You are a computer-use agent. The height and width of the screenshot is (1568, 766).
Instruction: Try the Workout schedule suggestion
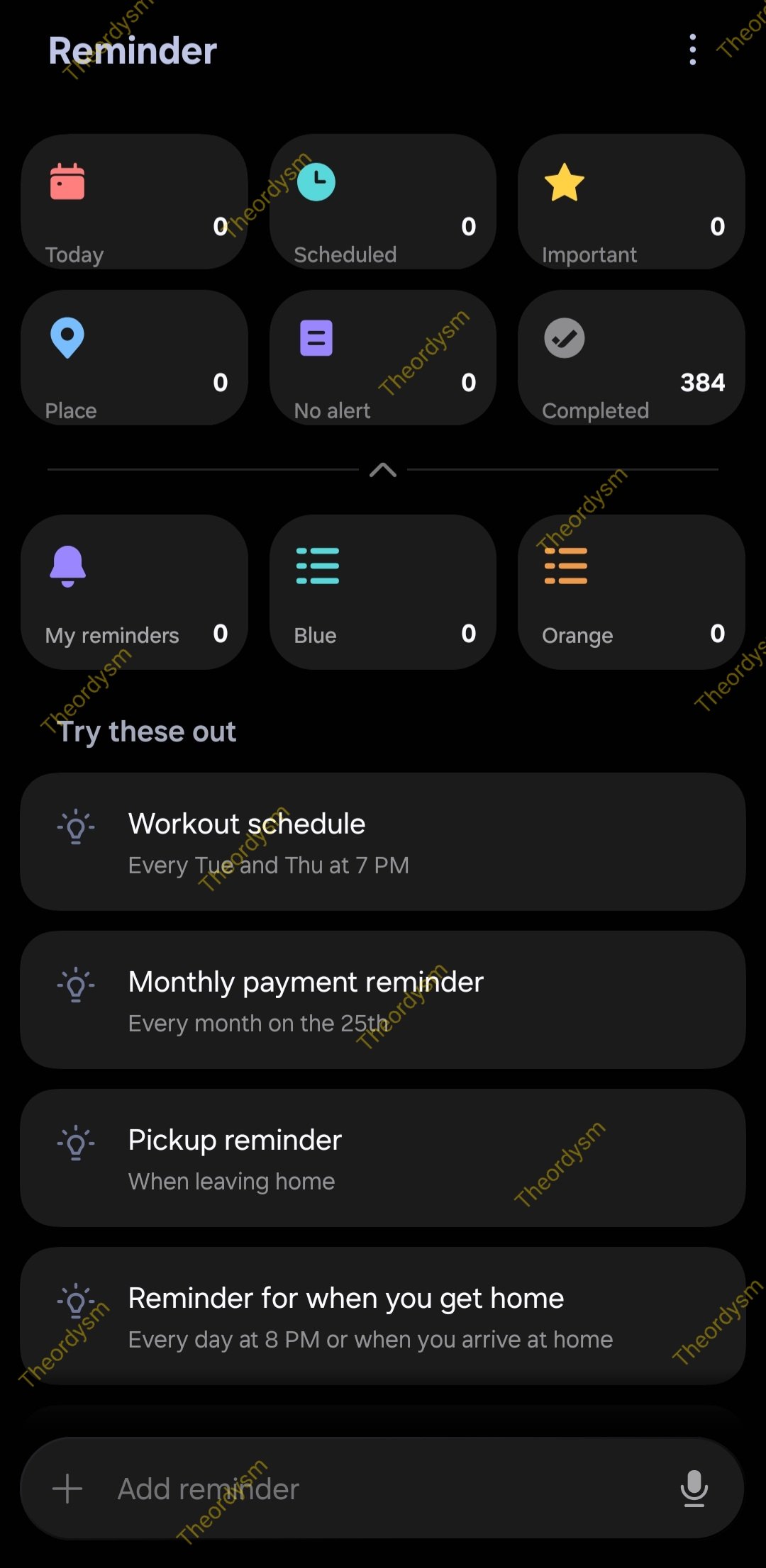383,842
